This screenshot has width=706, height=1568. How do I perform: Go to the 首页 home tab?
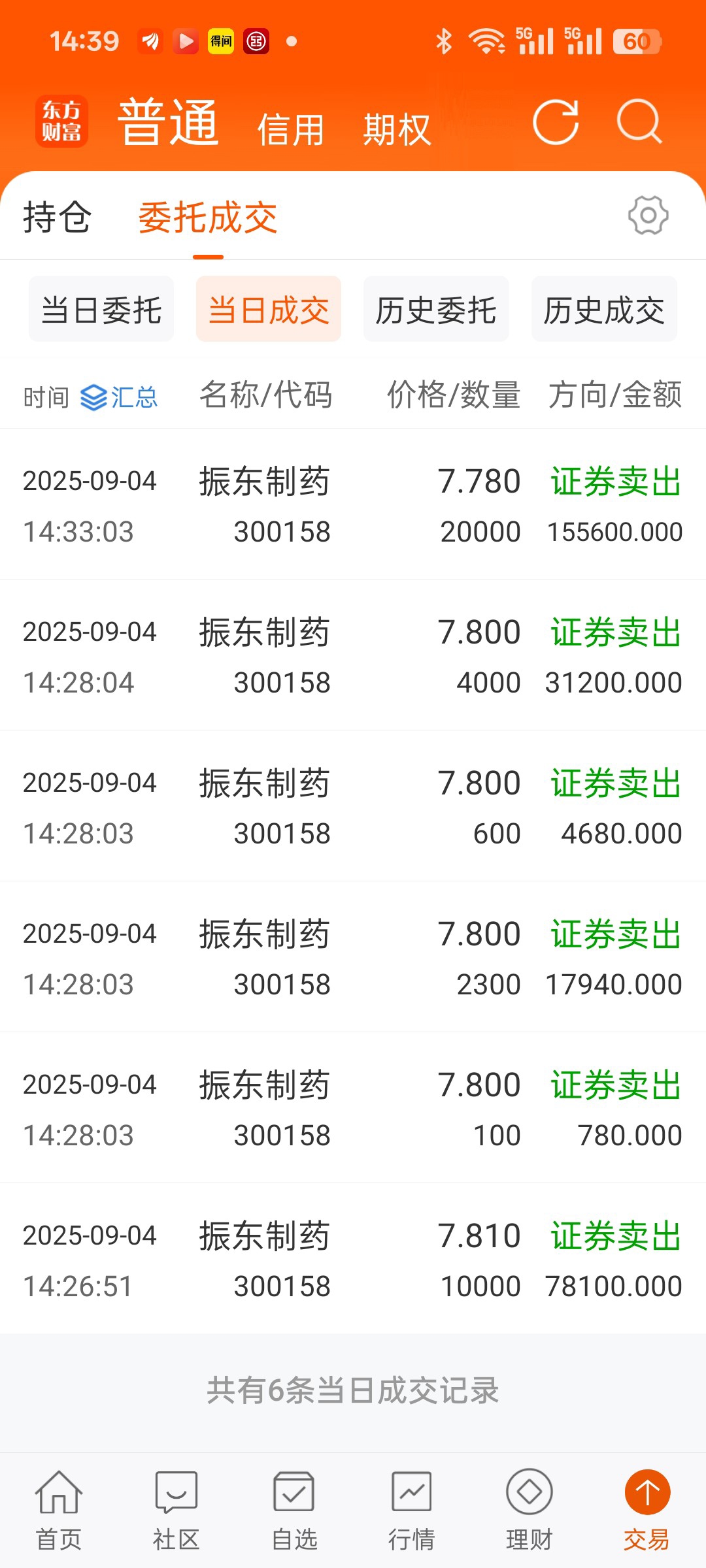point(59,1511)
